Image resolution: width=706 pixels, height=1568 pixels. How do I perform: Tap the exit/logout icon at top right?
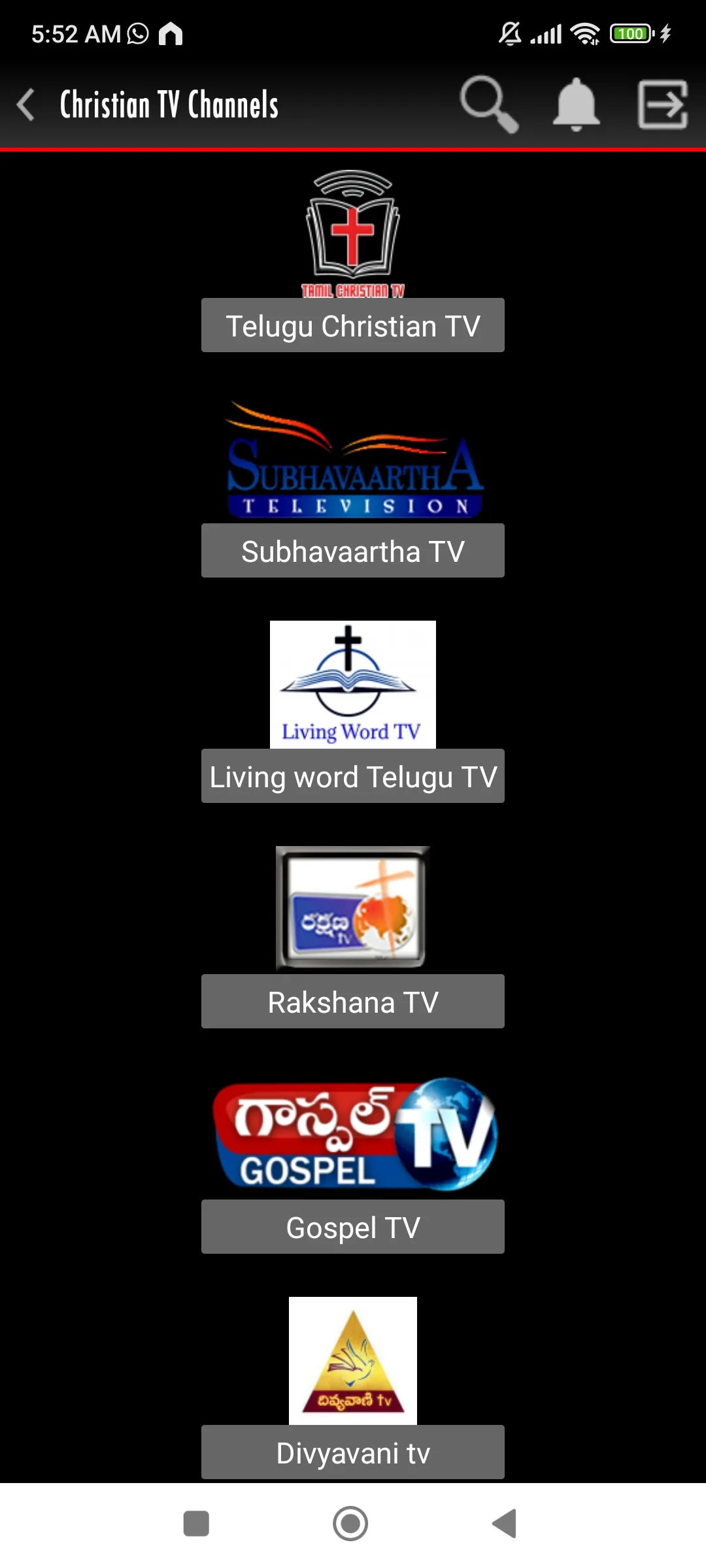662,105
